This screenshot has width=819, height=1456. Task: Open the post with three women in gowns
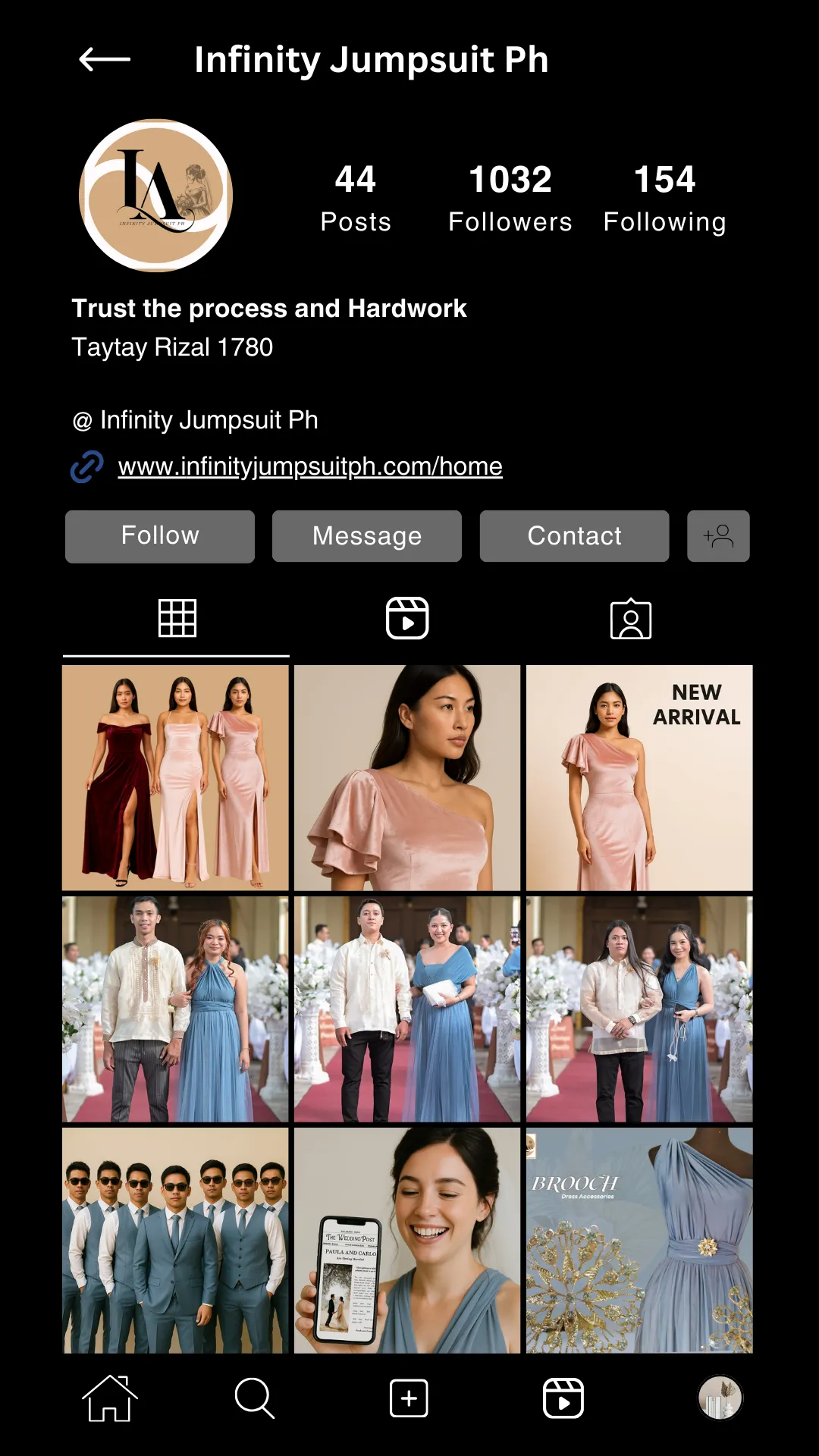point(175,778)
